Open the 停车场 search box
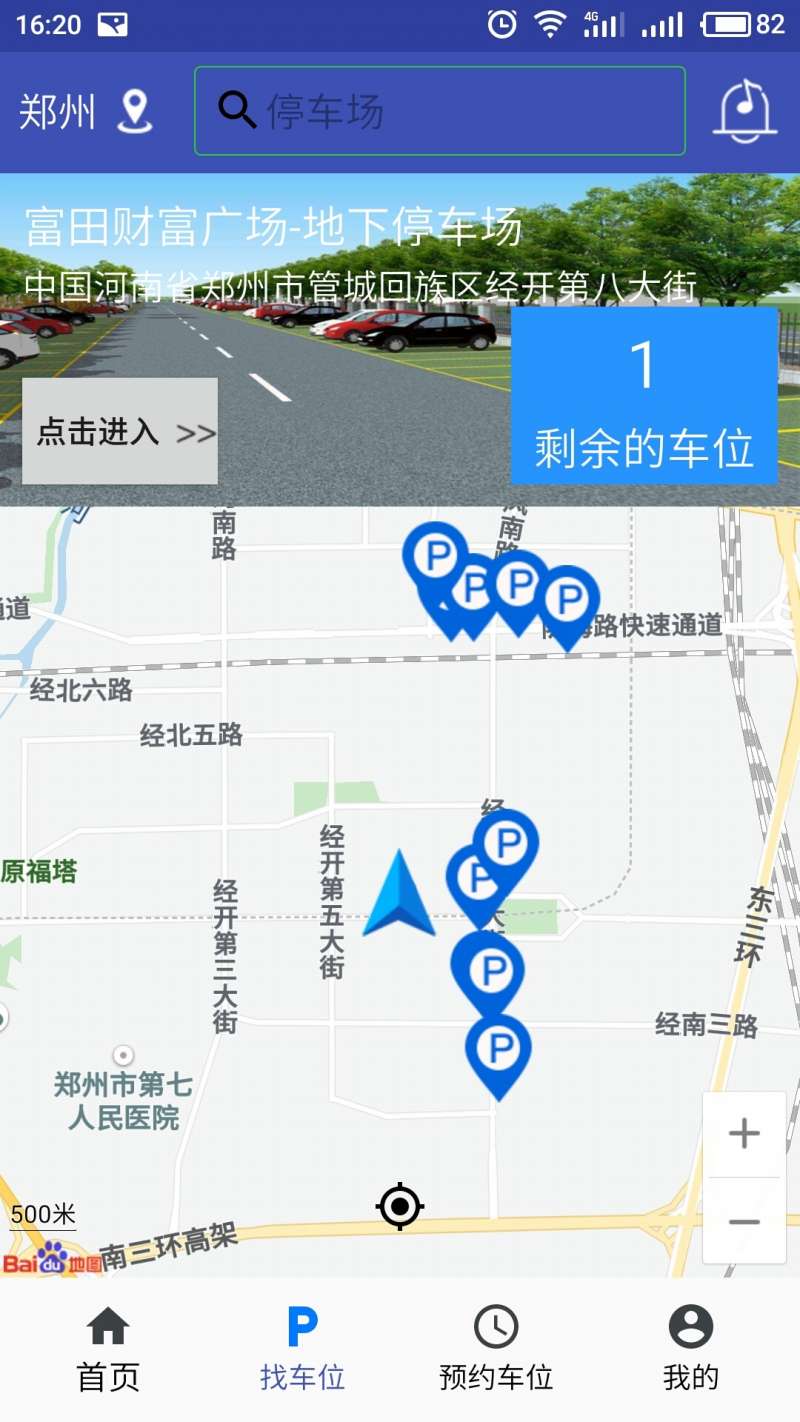Image resolution: width=800 pixels, height=1422 pixels. (440, 111)
